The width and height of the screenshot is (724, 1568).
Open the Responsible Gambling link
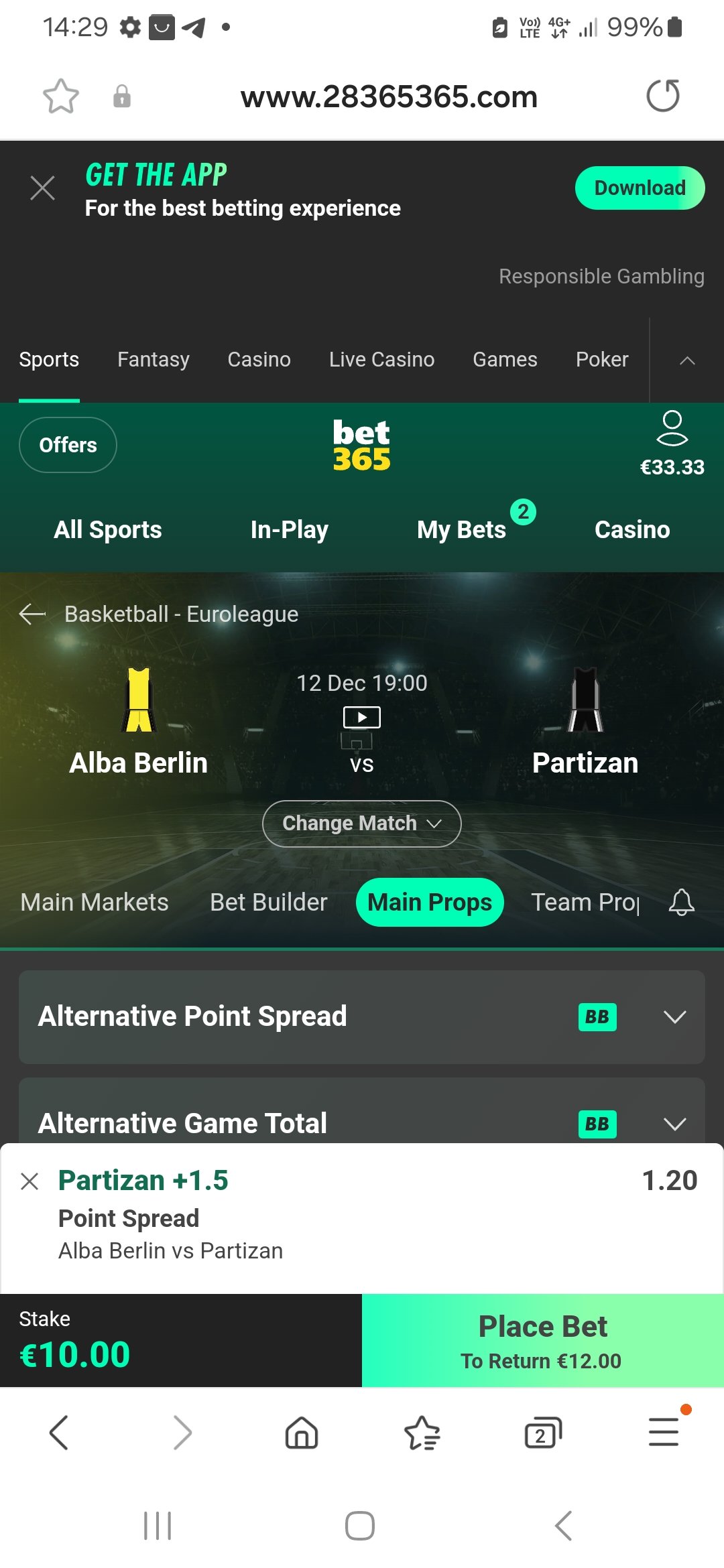tap(601, 276)
